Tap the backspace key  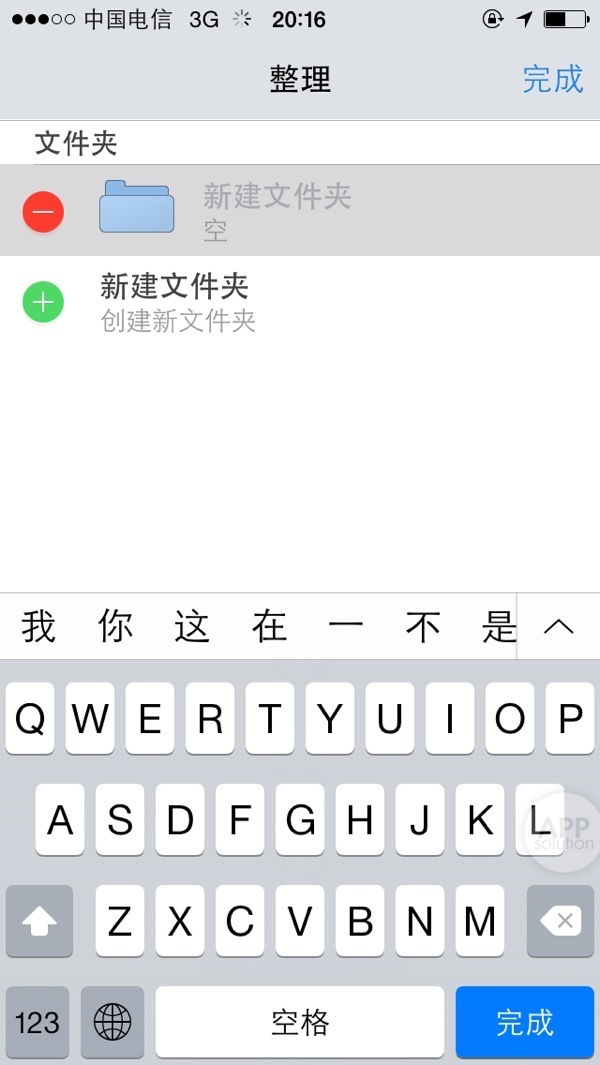560,921
